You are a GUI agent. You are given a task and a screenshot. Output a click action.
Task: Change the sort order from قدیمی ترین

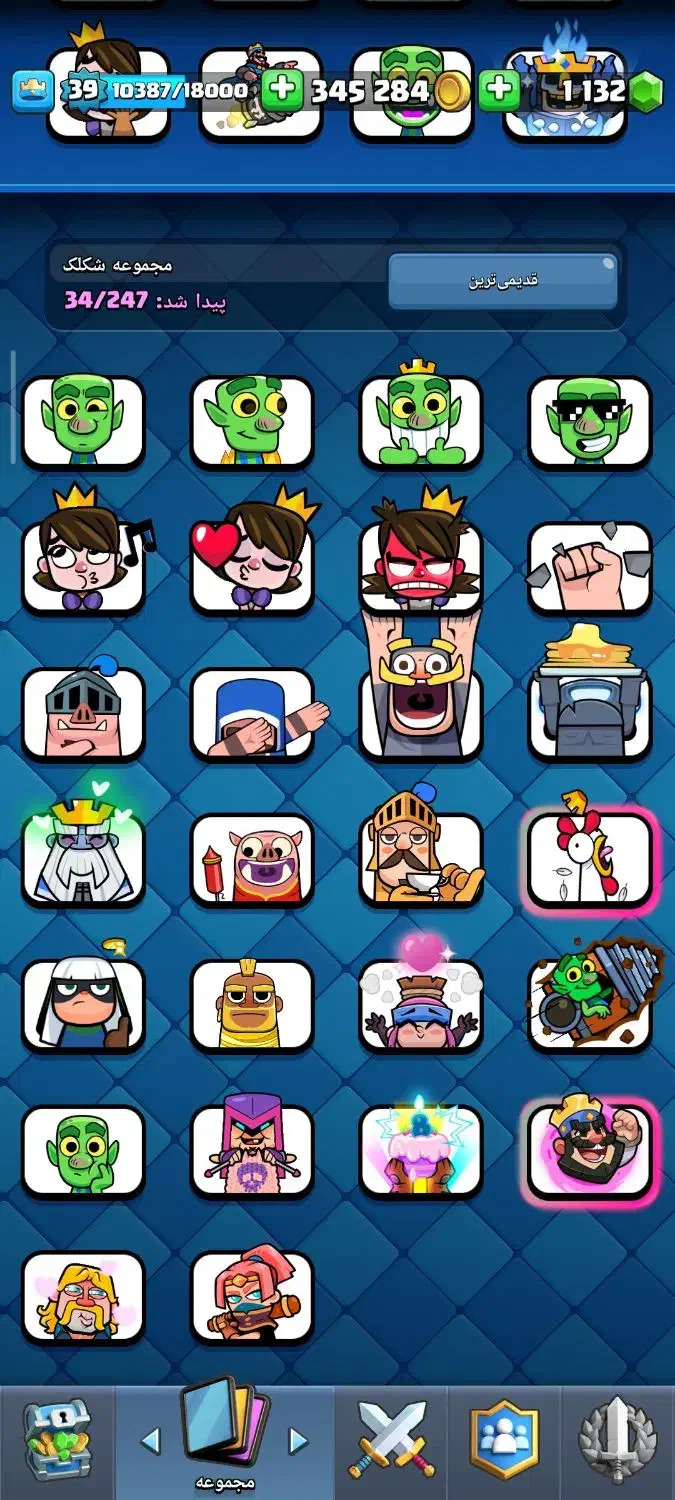point(503,281)
